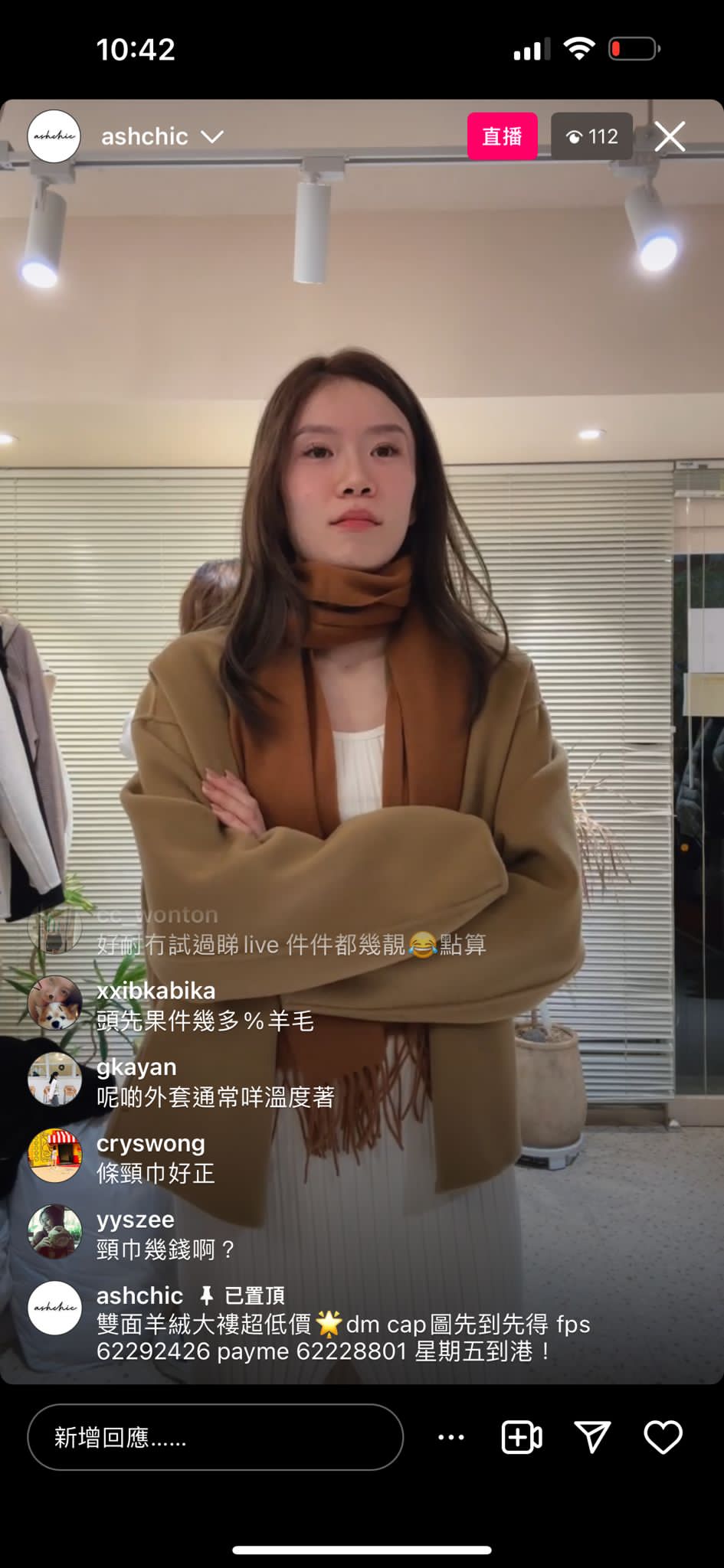The image size is (724, 1568).
Task: Tap the ashchic username in the header
Action: (143, 136)
